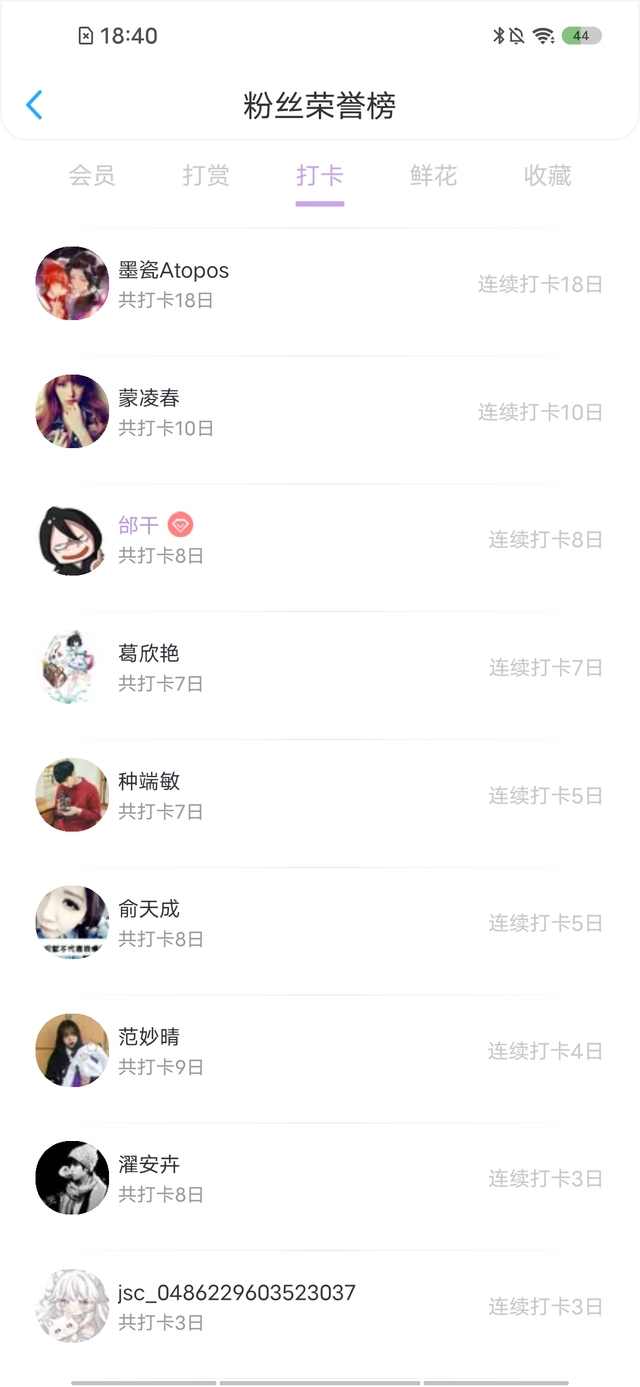Open 邰干's profile row

pyautogui.click(x=320, y=540)
